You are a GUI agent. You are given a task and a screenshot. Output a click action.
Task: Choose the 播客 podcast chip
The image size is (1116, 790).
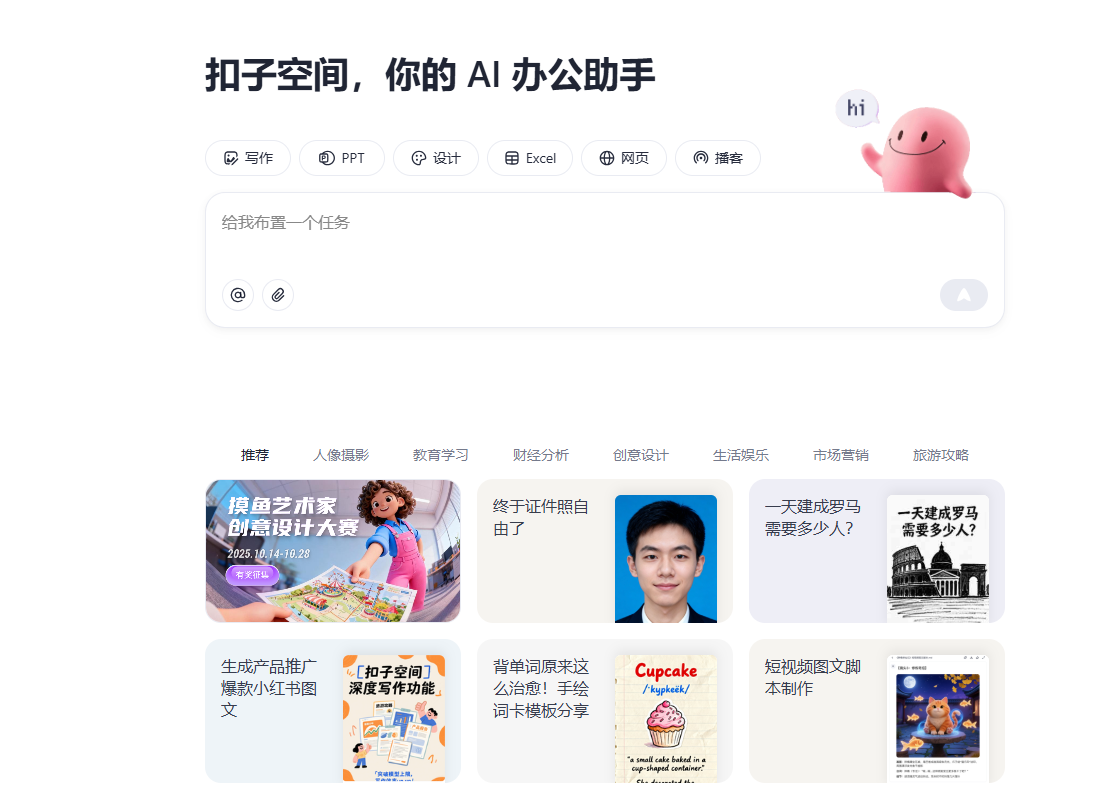pos(718,158)
